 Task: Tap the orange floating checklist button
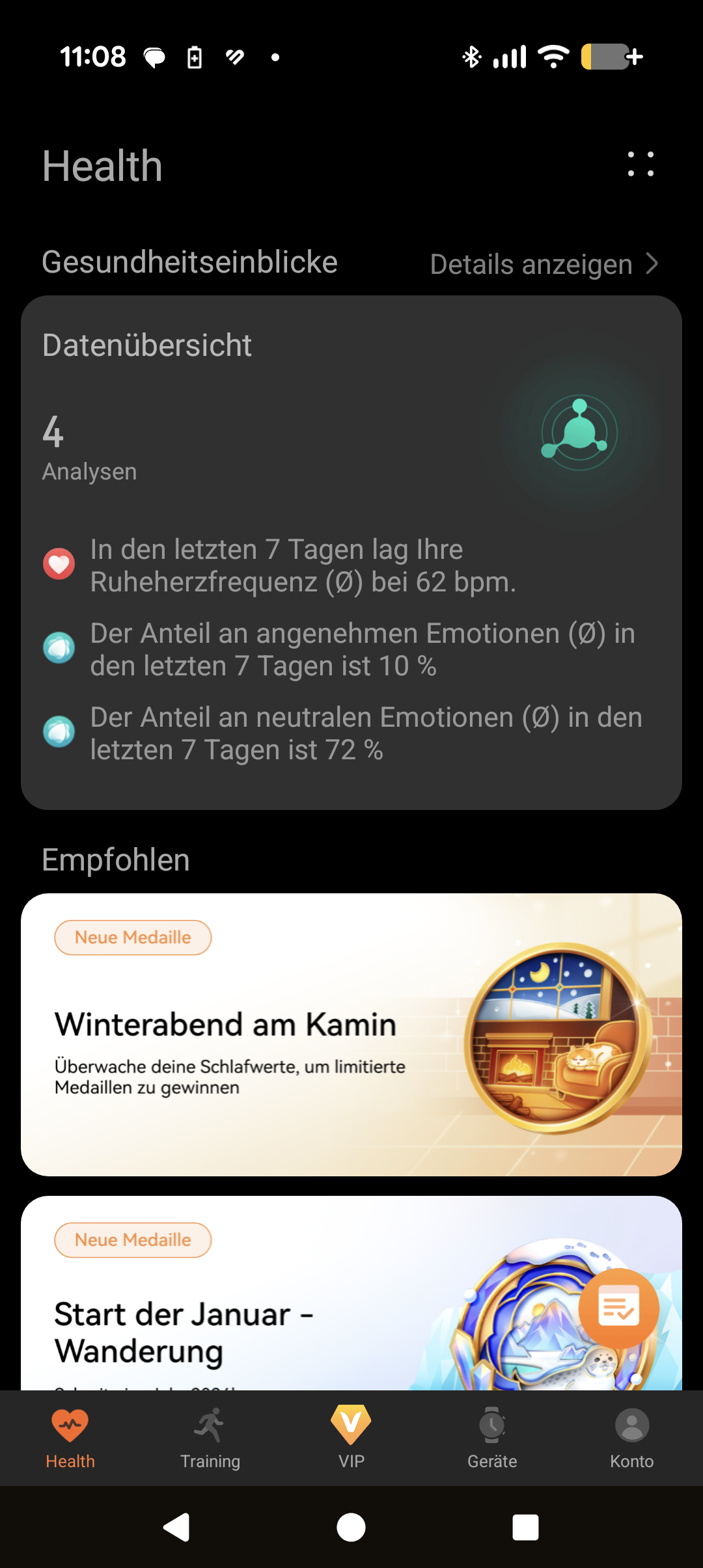coord(618,1308)
